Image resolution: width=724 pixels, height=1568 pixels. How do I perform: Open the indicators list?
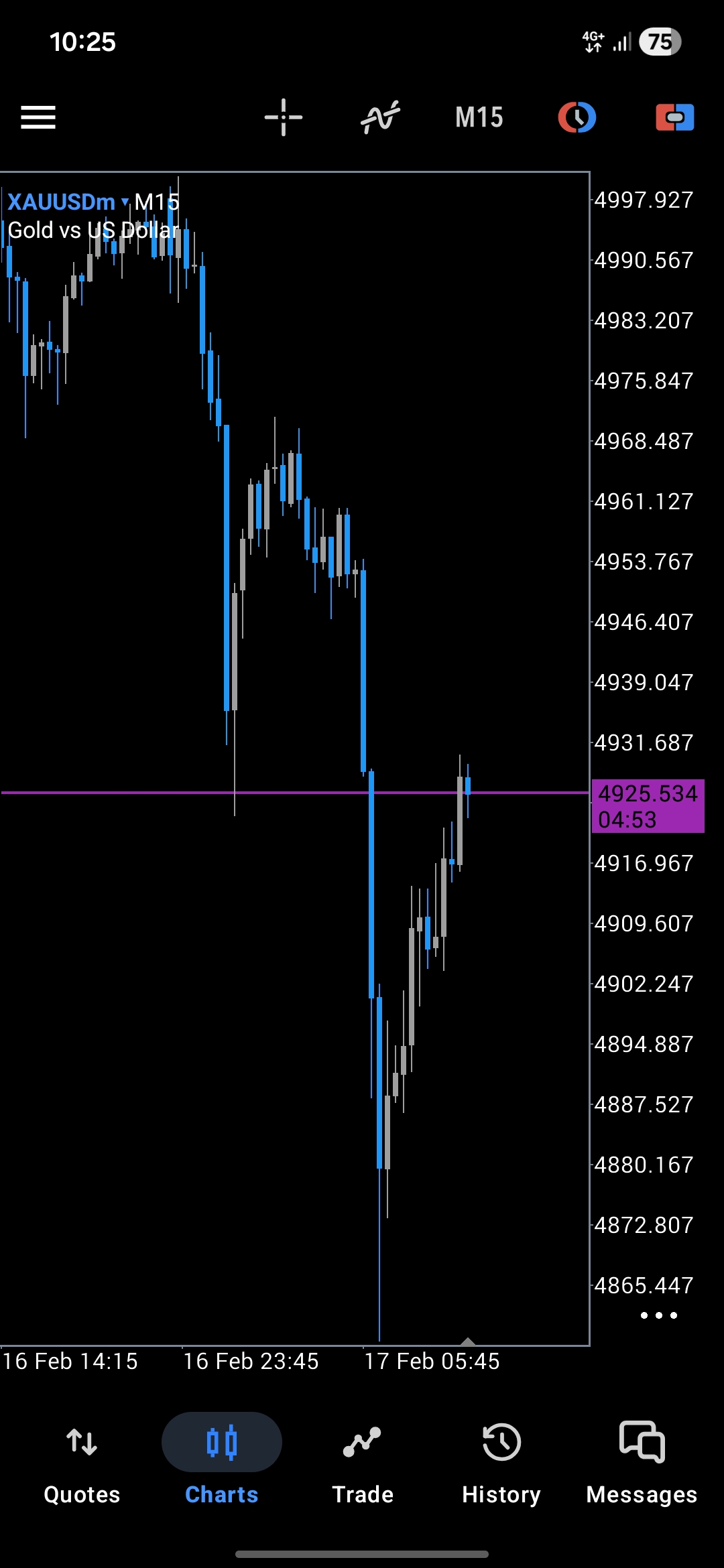[380, 118]
